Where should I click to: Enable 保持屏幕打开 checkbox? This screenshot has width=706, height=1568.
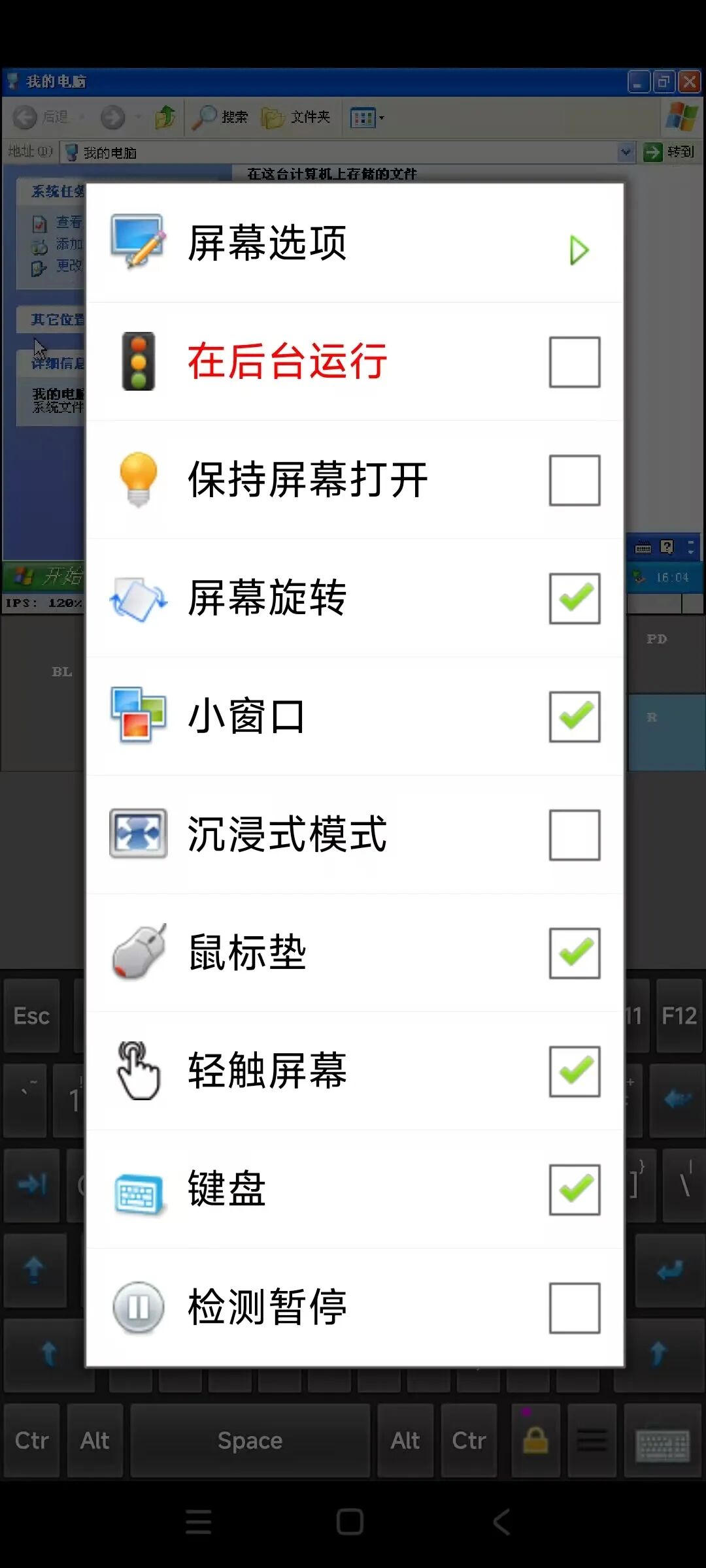[574, 480]
